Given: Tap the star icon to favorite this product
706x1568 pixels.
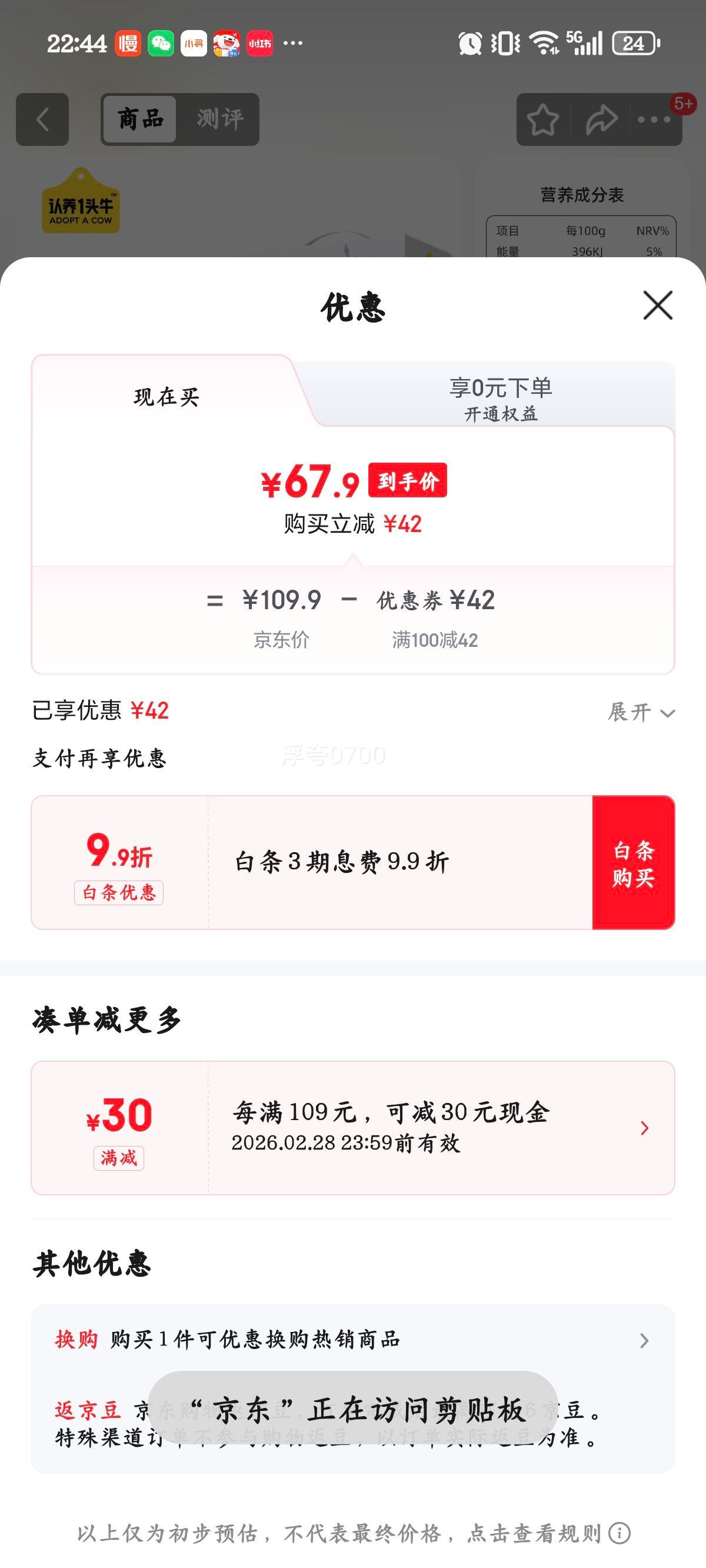Looking at the screenshot, I should [544, 119].
